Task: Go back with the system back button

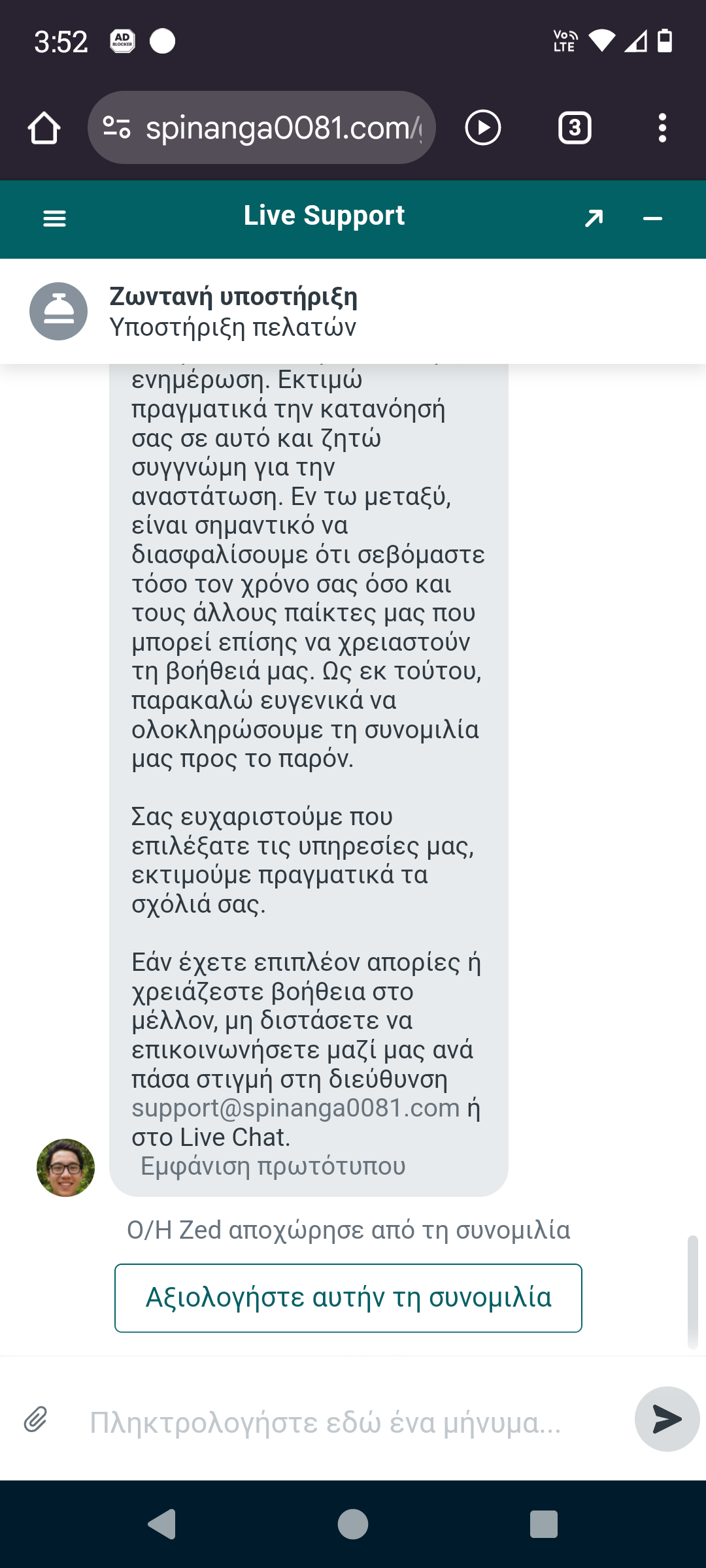Action: [162, 1524]
